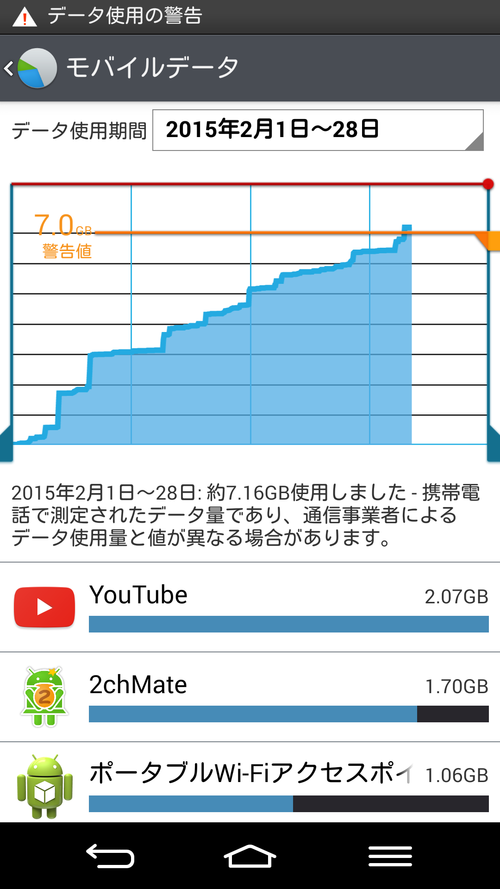This screenshot has width=500, height=889.
Task: Go back via the モバイルデータ header icon
Action: pyautogui.click(x=31, y=68)
